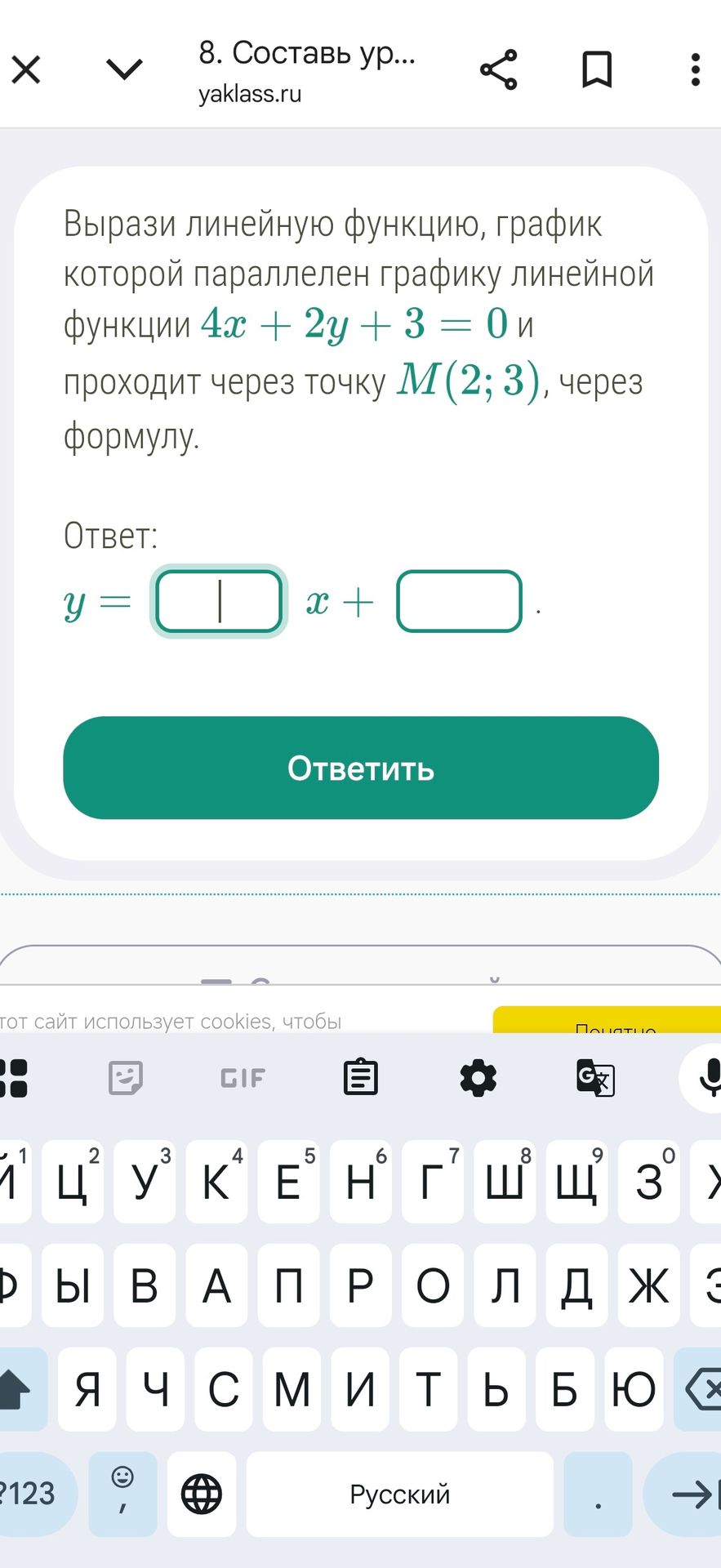Open keyboard settings gear
Viewport: 721px width, 1568px height.
[478, 1078]
